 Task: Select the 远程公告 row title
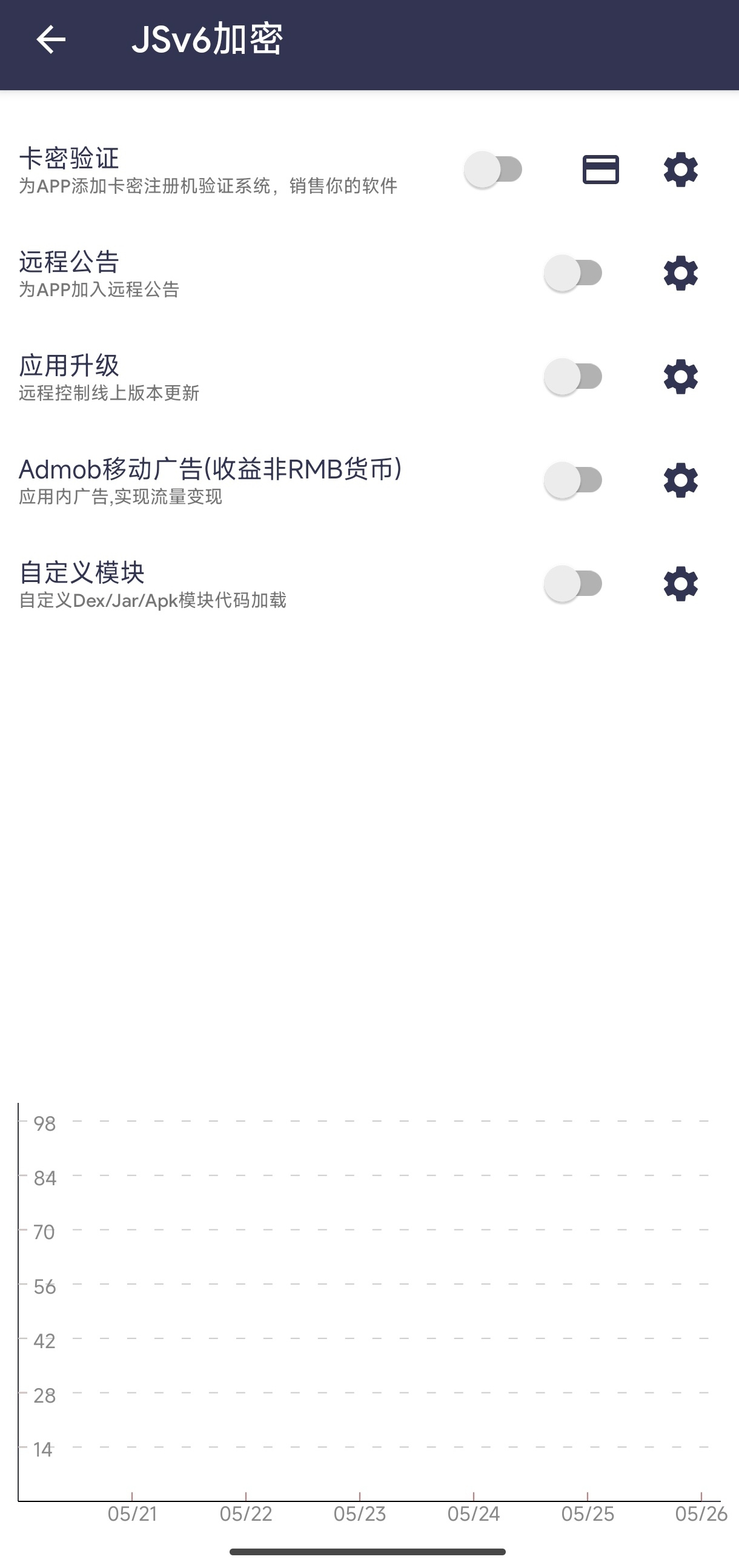(x=69, y=262)
